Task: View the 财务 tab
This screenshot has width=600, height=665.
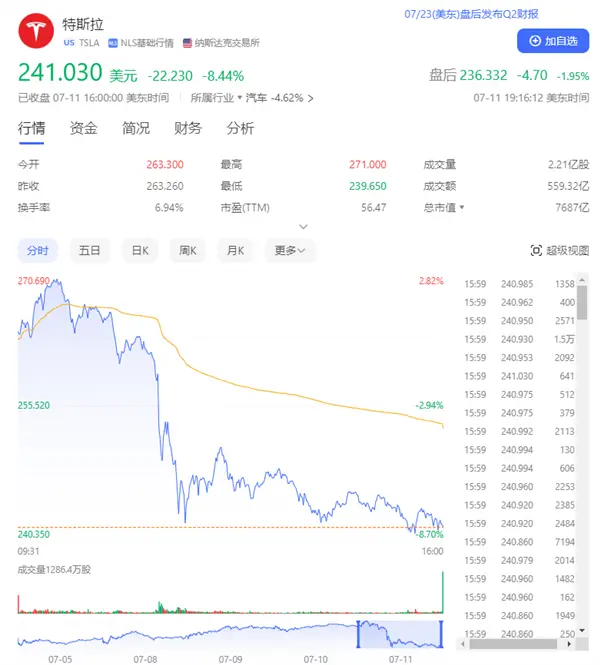Action: click(188, 128)
